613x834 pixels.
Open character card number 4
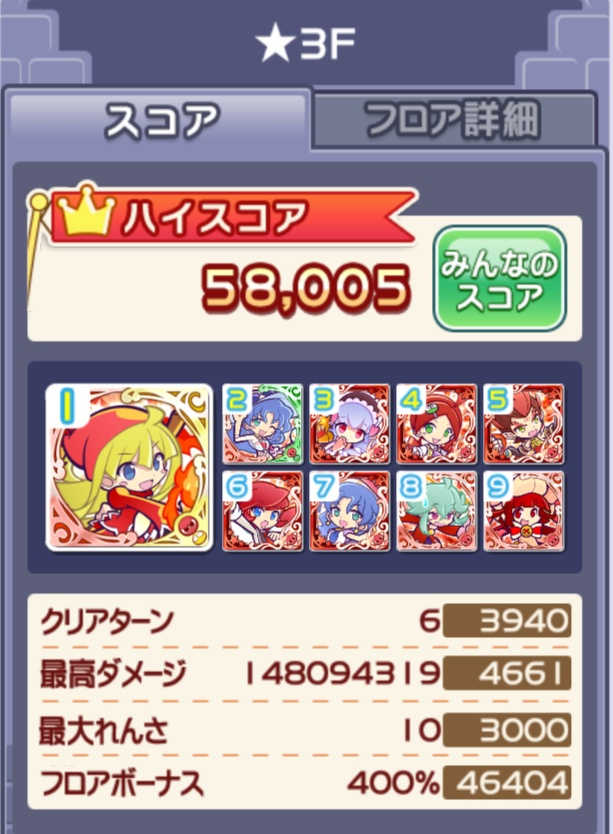tap(436, 423)
